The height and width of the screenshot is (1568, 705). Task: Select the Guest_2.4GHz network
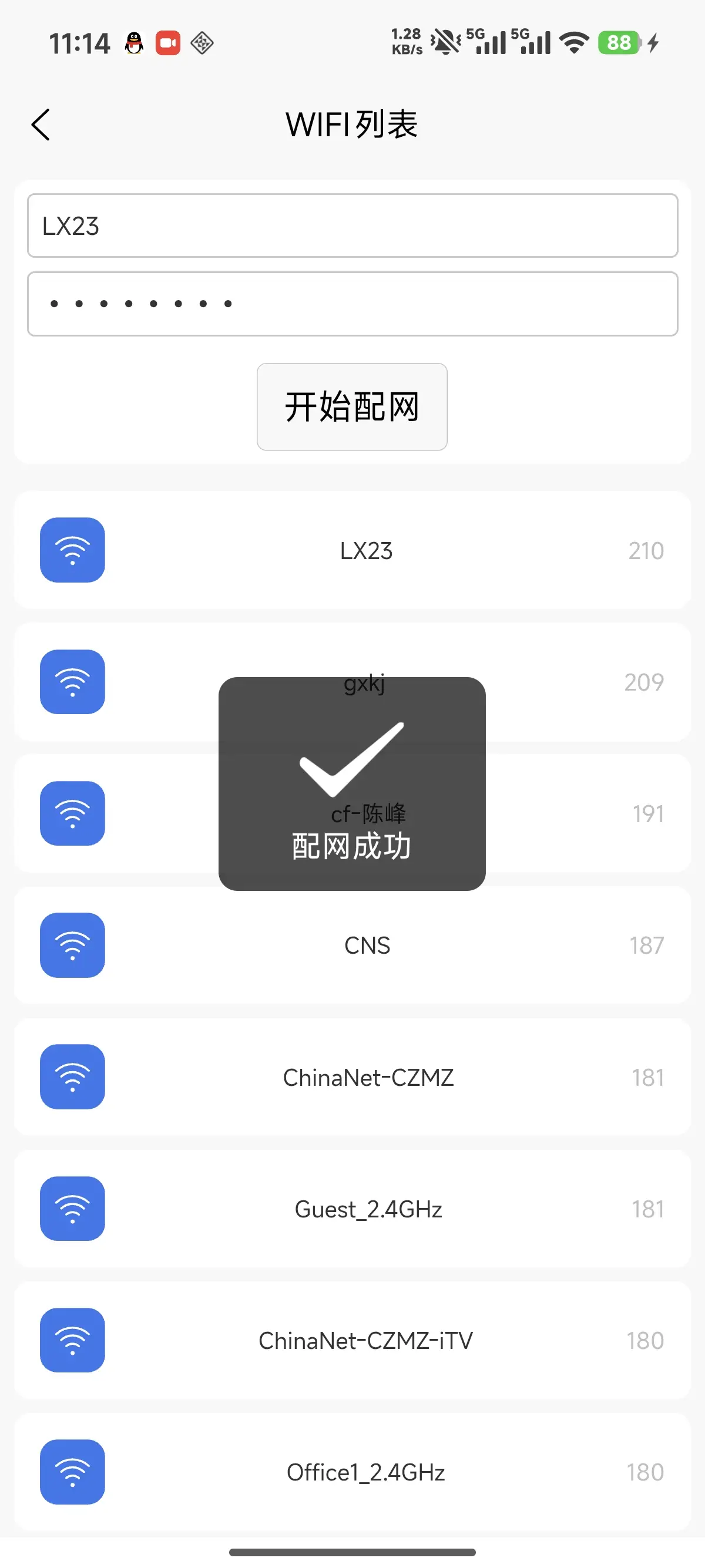[x=352, y=1209]
